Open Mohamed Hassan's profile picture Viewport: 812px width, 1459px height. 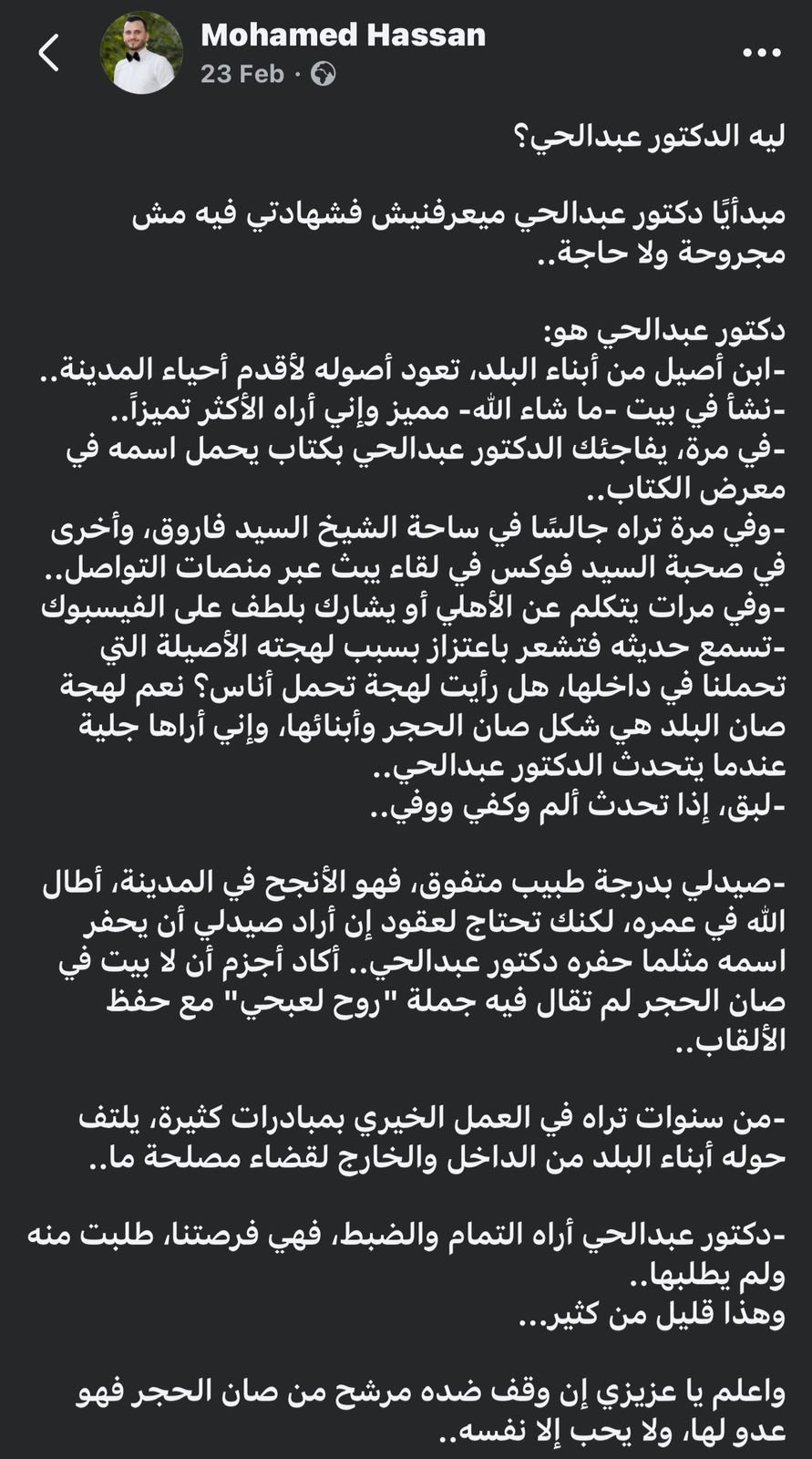[x=140, y=53]
